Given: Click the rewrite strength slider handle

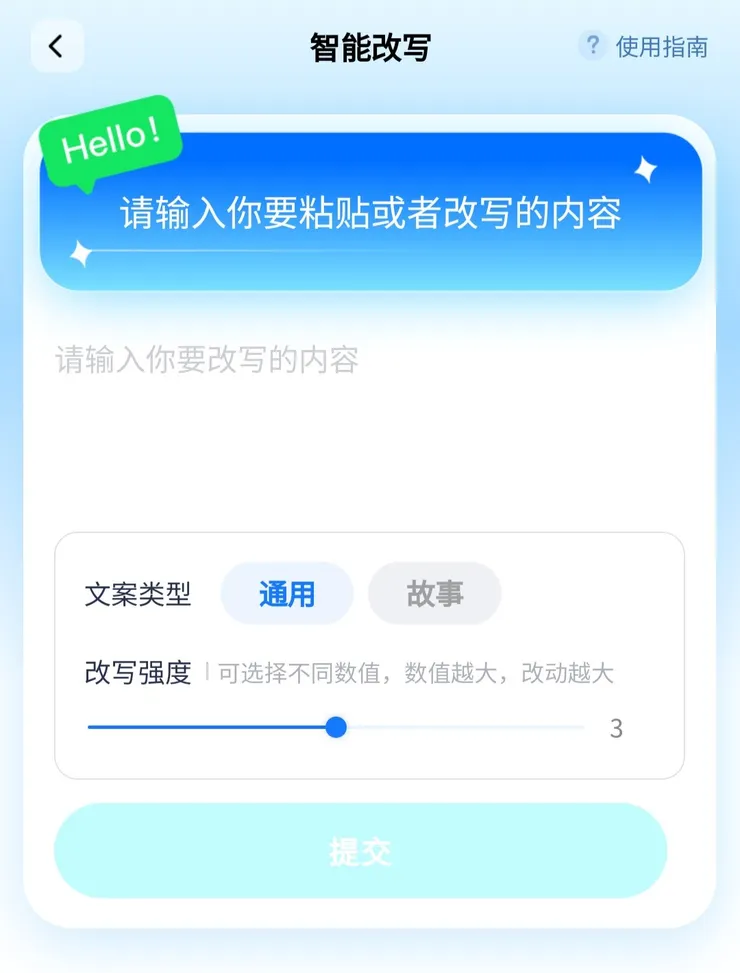Looking at the screenshot, I should point(336,728).
